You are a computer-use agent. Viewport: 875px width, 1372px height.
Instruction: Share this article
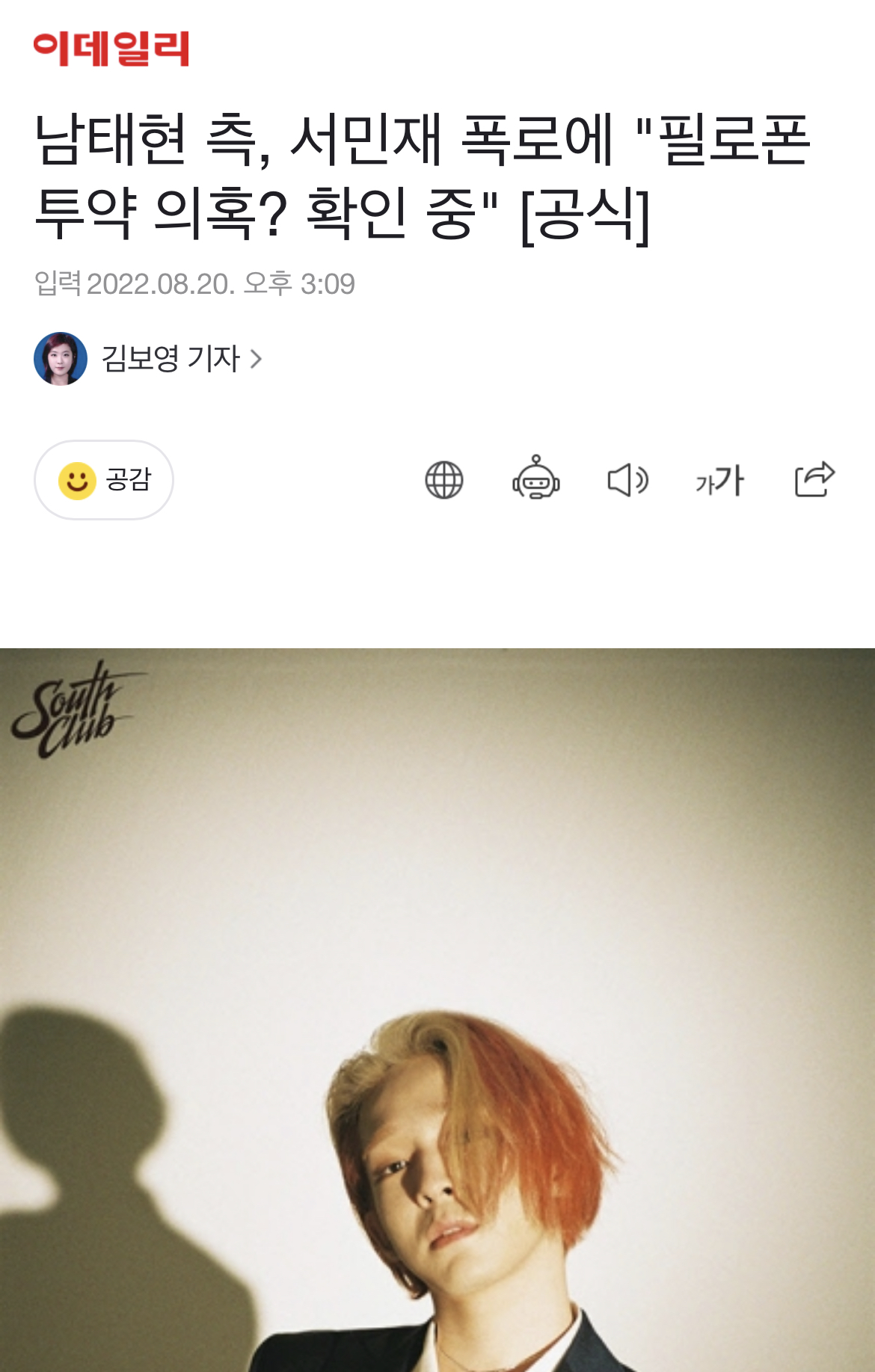pos(814,479)
